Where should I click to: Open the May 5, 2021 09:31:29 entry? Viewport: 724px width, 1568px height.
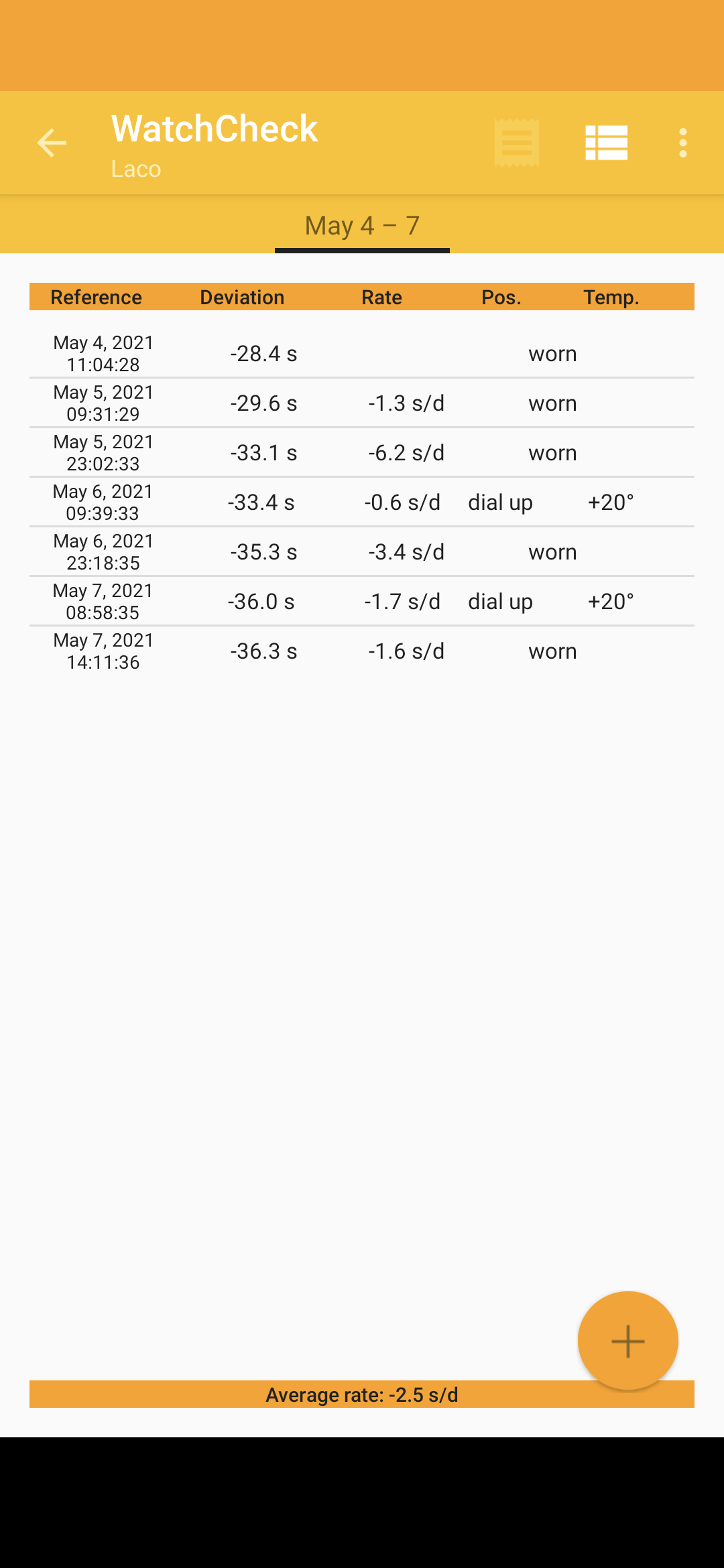coord(362,403)
